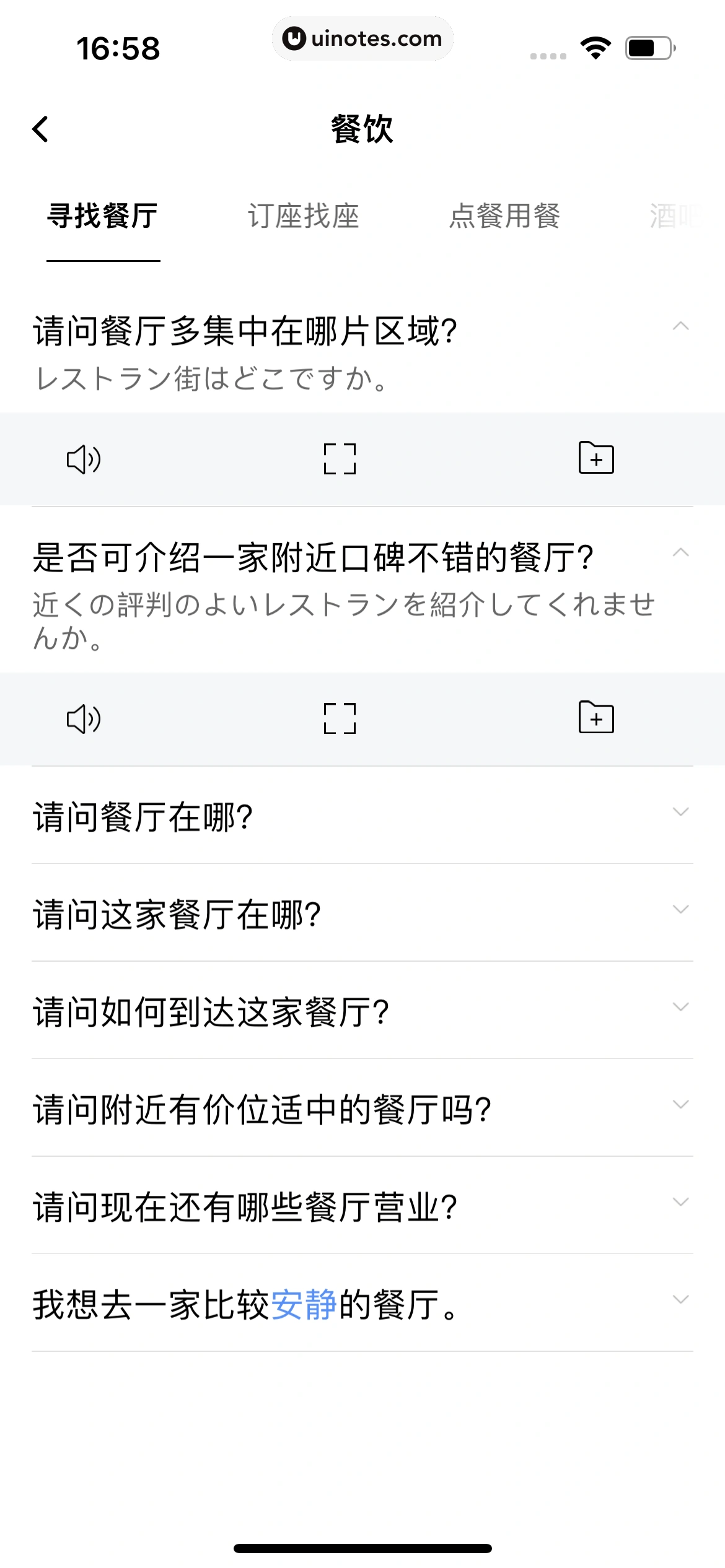Play audio of レストラン街はどこですか phrase
Screen dimensions: 725x1568
[85, 459]
